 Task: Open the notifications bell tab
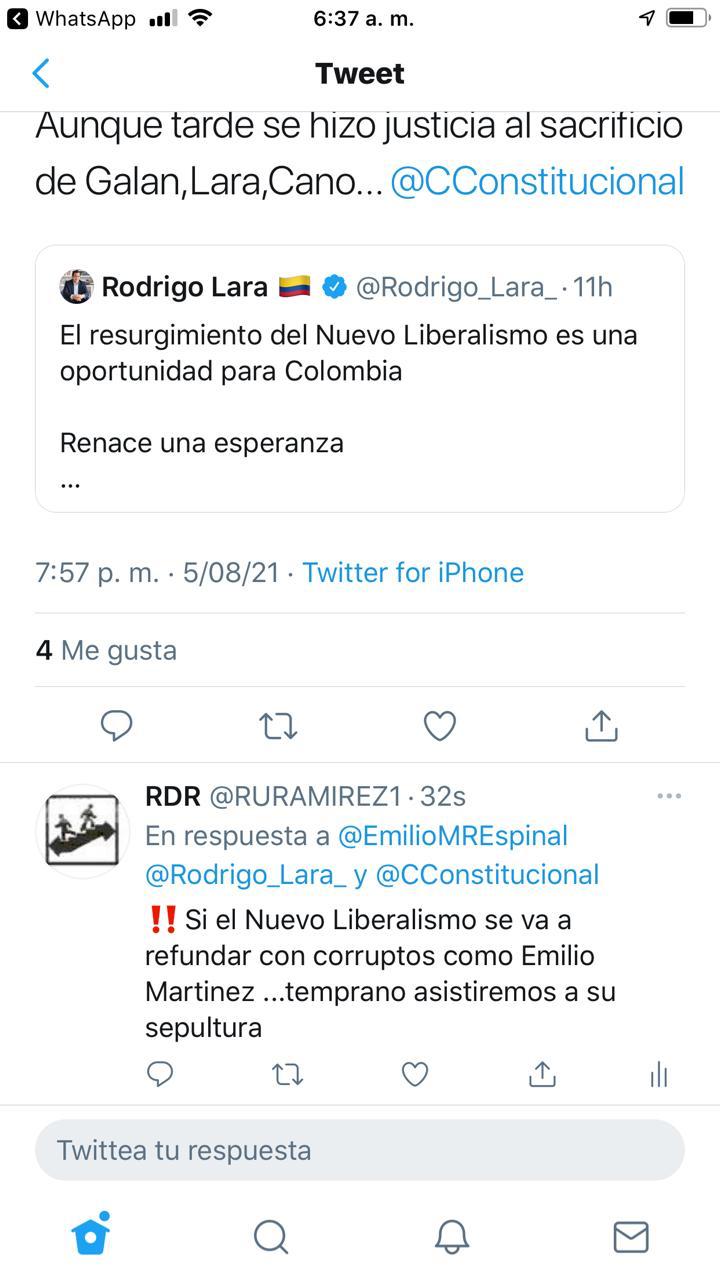[452, 1237]
